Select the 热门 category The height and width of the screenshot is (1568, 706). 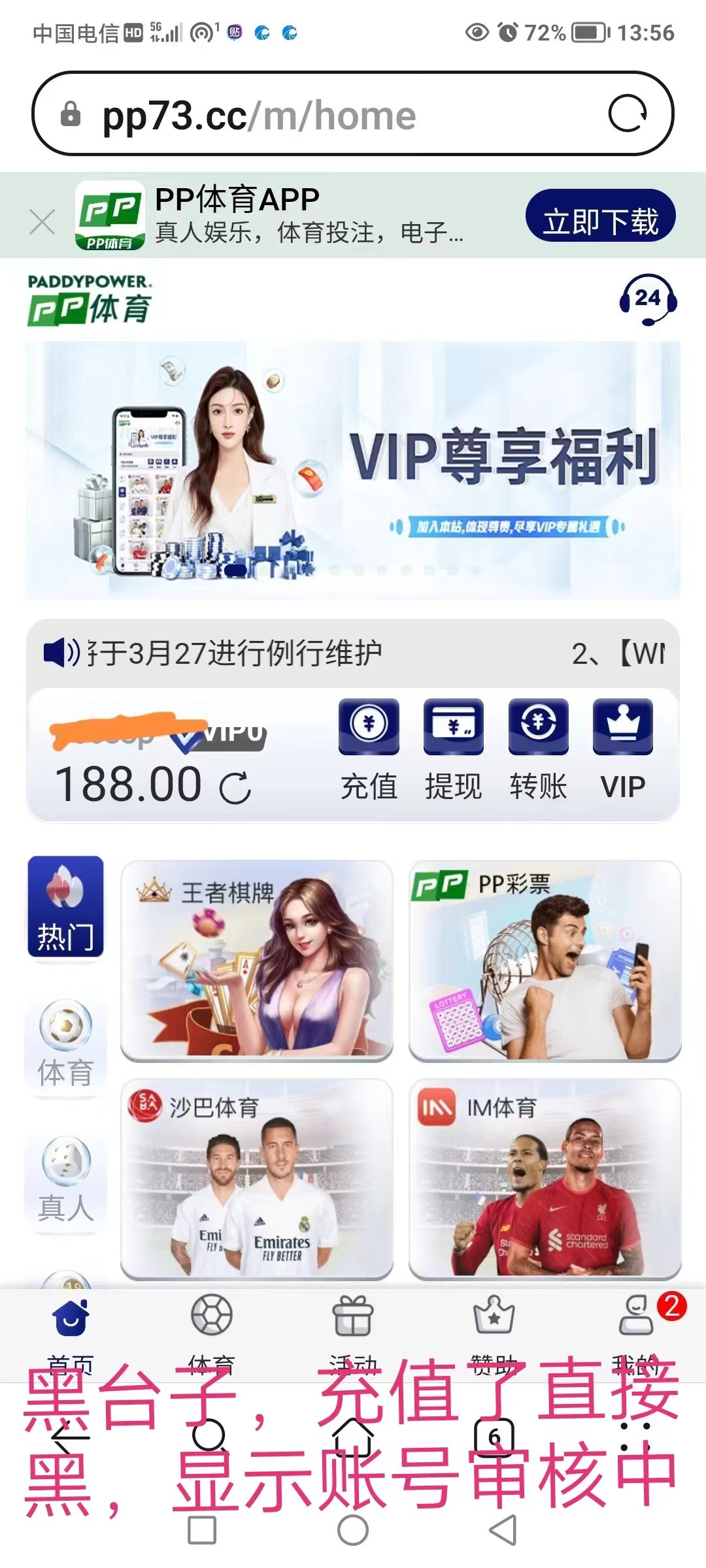[65, 907]
